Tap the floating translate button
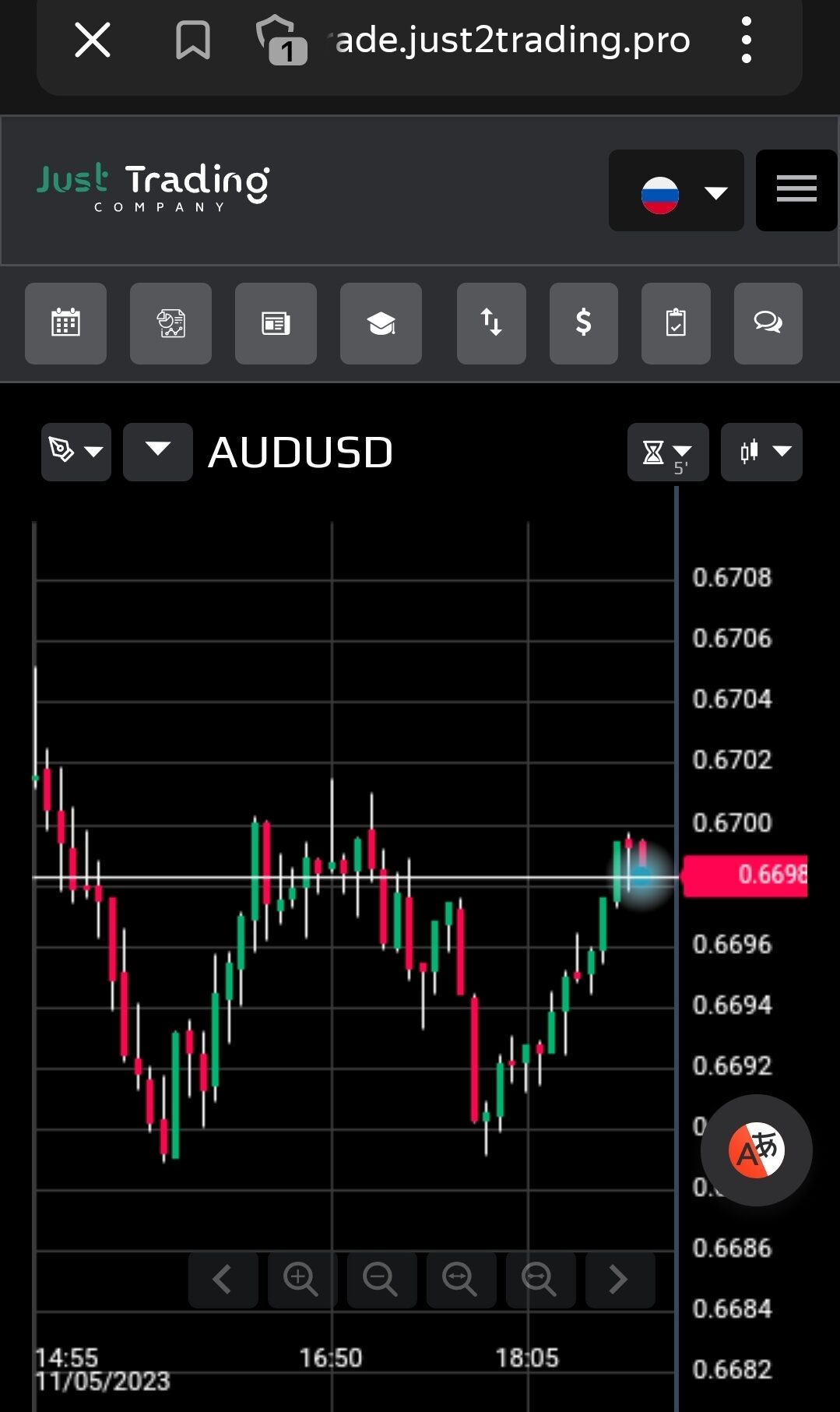The height and width of the screenshot is (1412, 840). pos(756,1150)
